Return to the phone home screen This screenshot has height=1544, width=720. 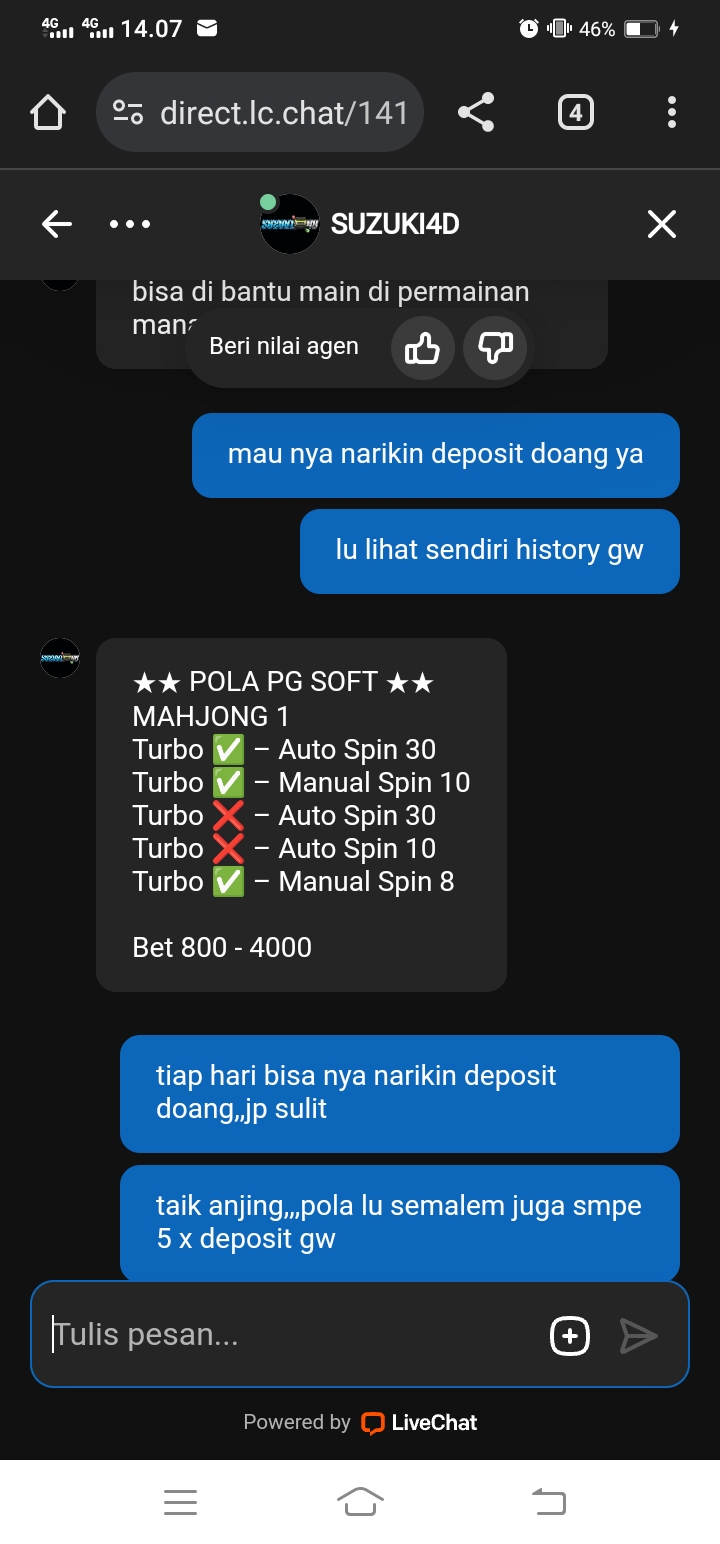(360, 1501)
